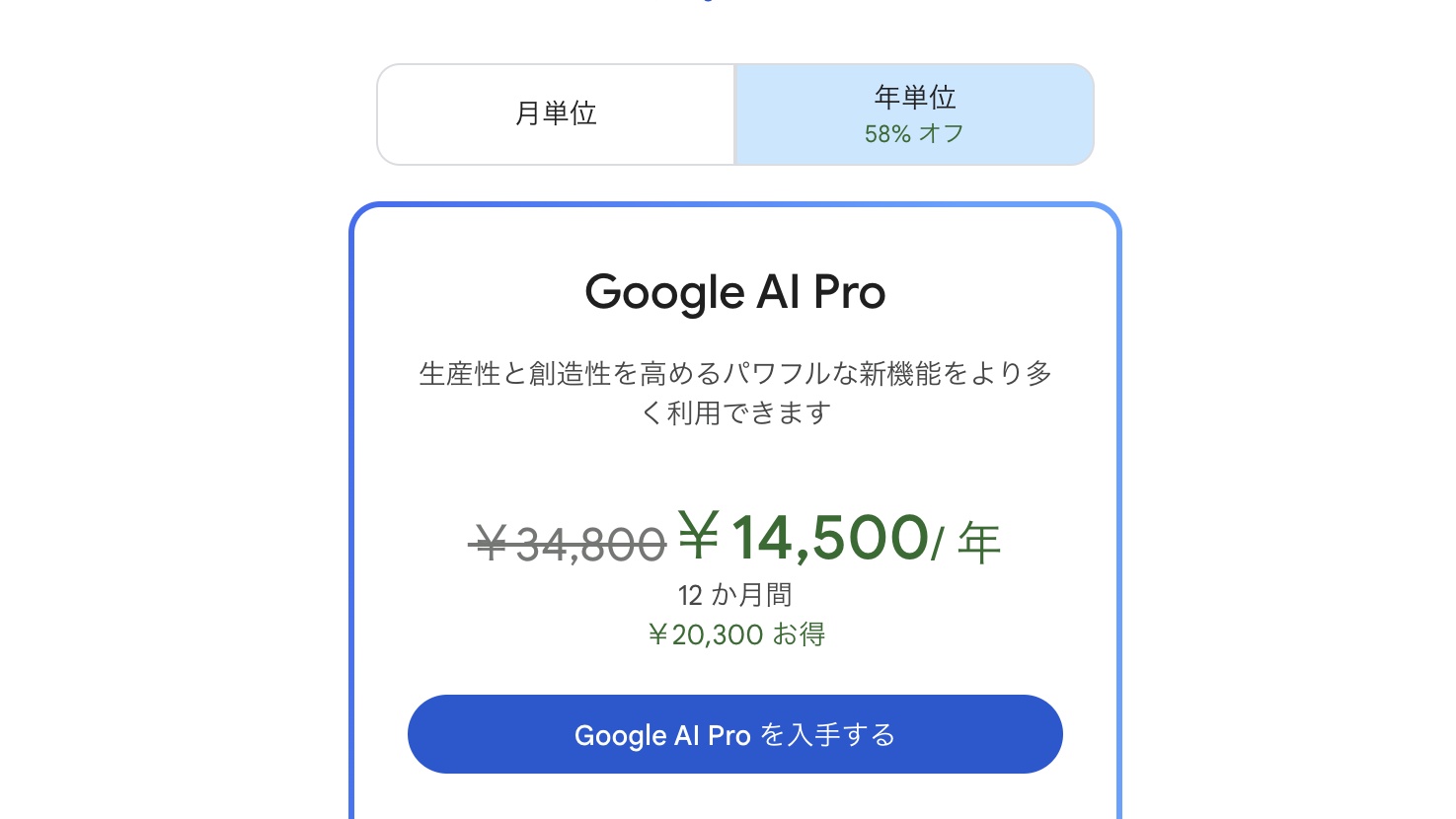Select the 年単位 yearly billing option
The width and height of the screenshot is (1456, 819).
tap(914, 114)
